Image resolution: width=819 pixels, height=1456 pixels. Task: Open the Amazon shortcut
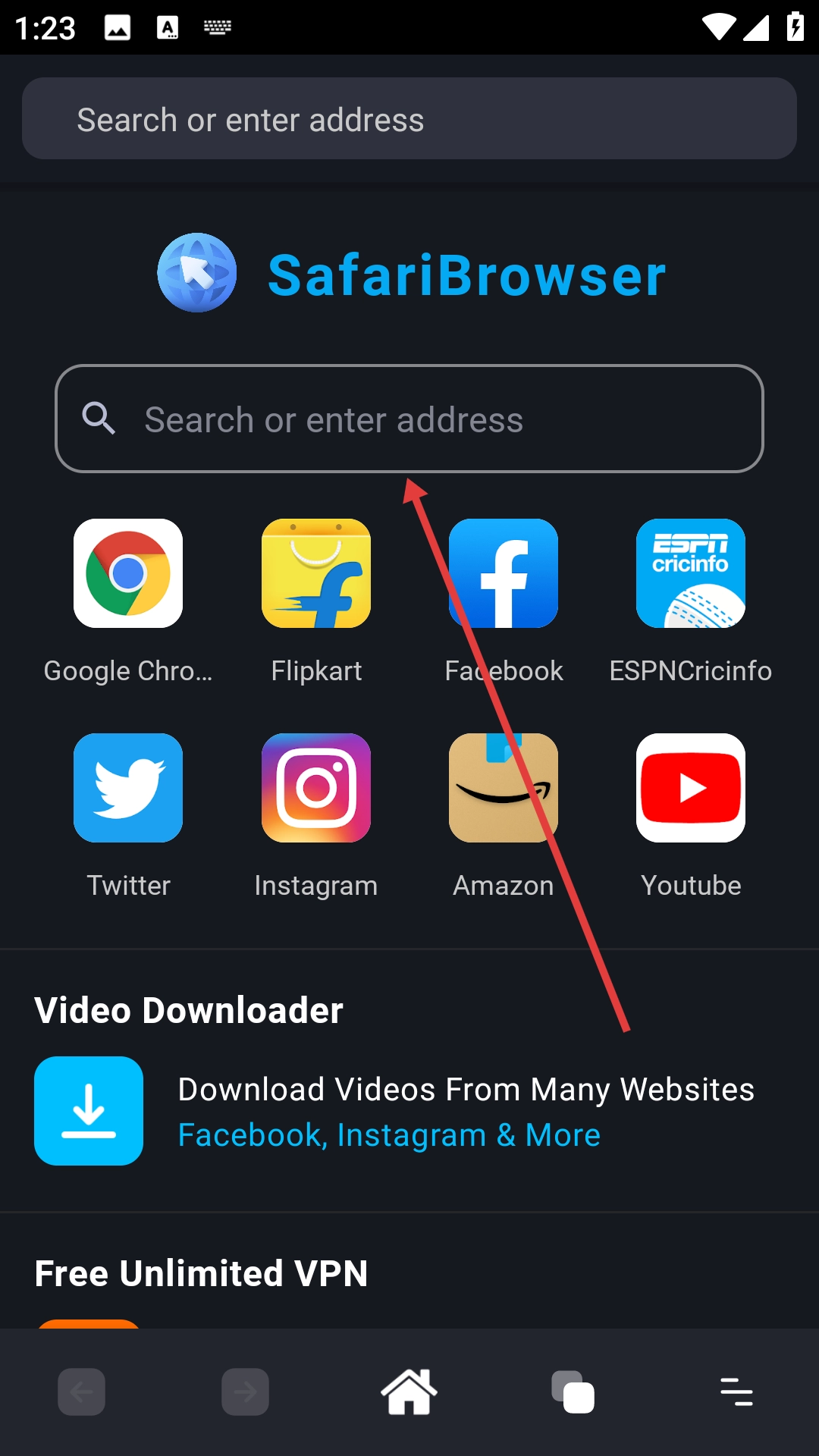[504, 789]
